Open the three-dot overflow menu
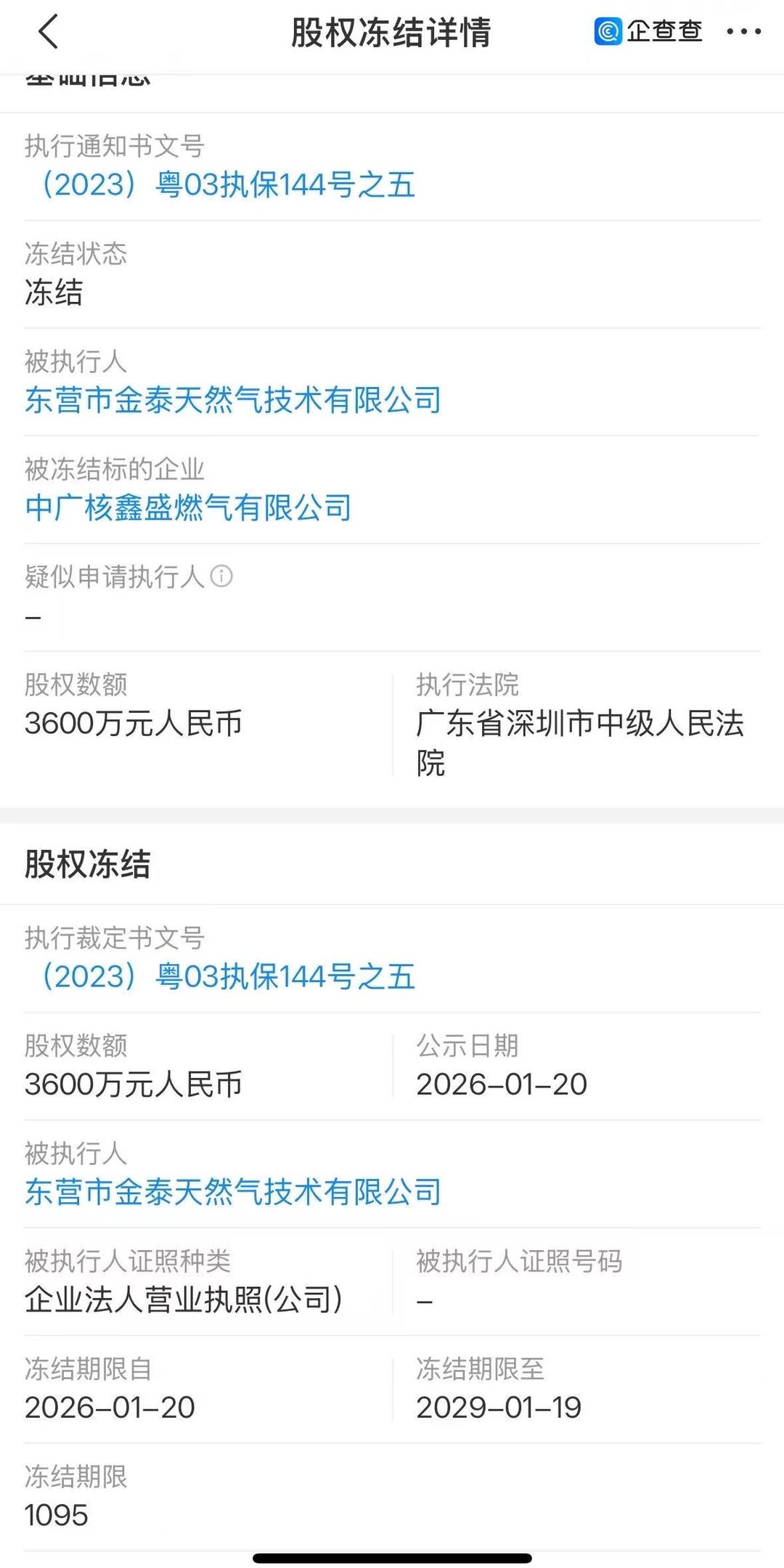784x1568 pixels. click(743, 32)
